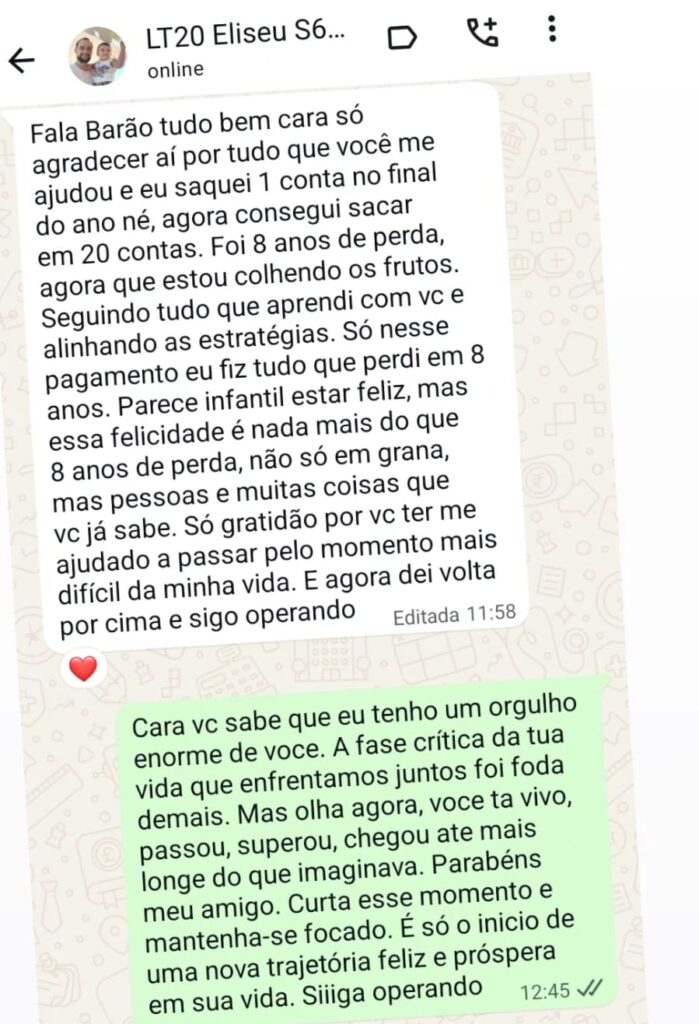Start a call with LT20 Eliseu
Viewport: 699px width, 1024px height.
pos(483,34)
